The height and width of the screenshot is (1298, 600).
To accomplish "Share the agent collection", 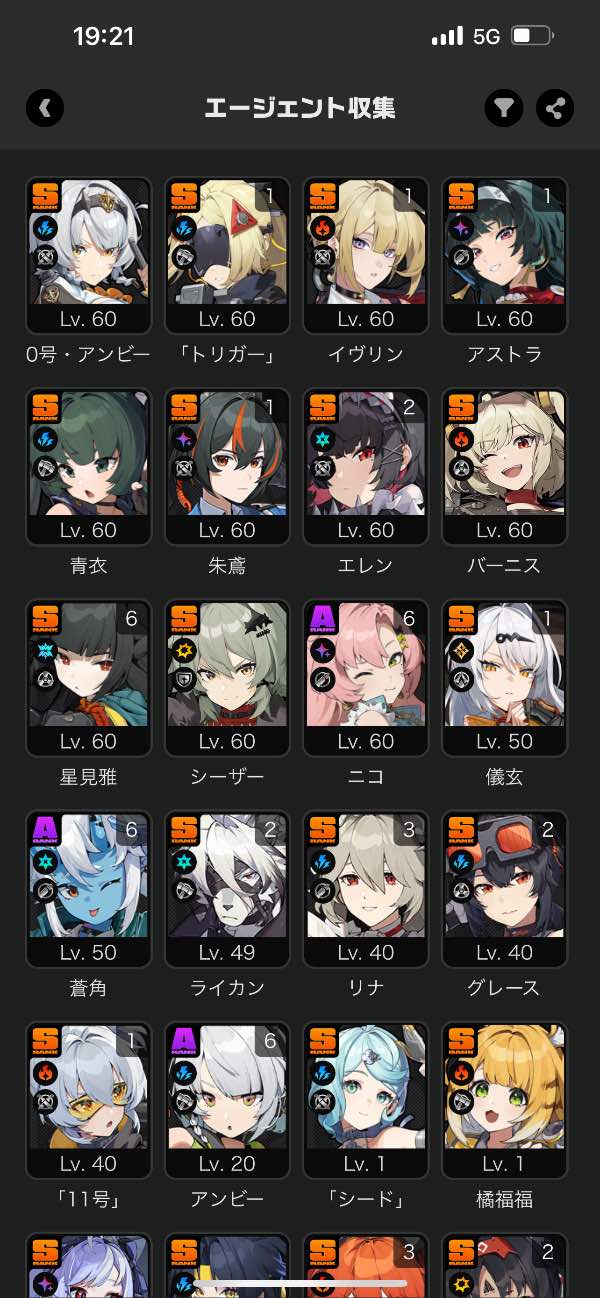I will (555, 108).
